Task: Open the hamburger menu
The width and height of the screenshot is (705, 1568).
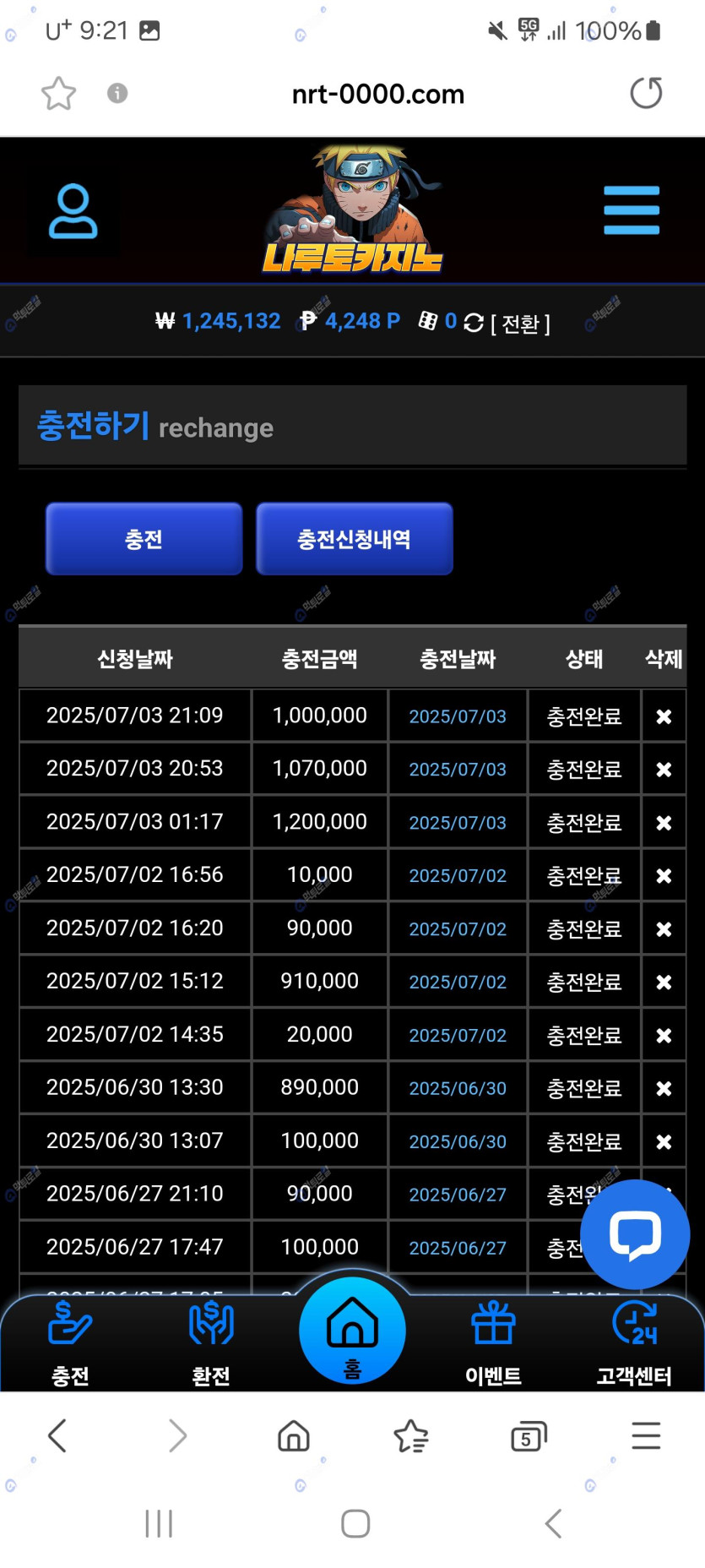Action: tap(632, 210)
